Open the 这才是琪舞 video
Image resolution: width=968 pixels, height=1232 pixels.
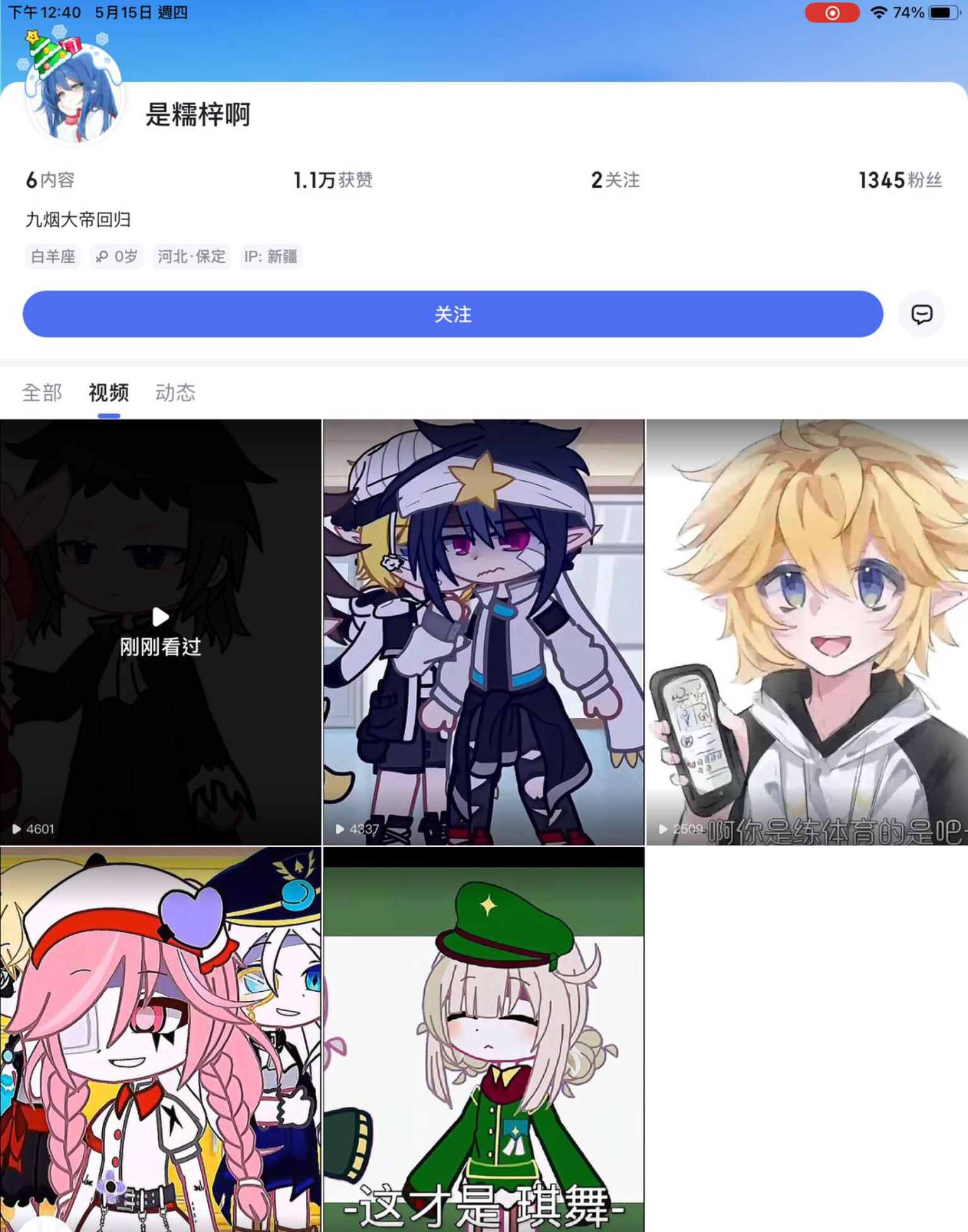pyautogui.click(x=483, y=1039)
